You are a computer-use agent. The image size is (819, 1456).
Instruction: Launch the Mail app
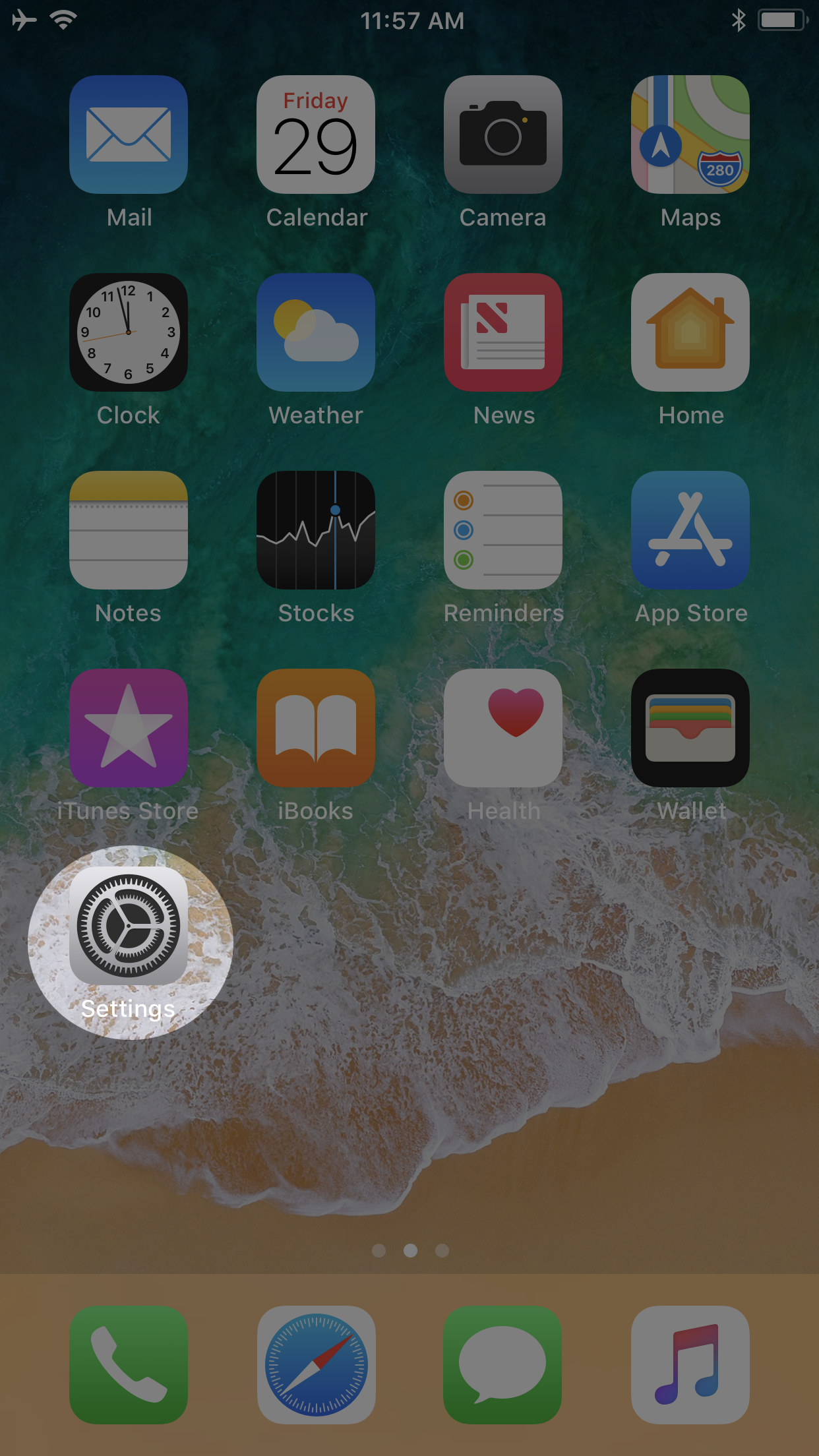129,135
